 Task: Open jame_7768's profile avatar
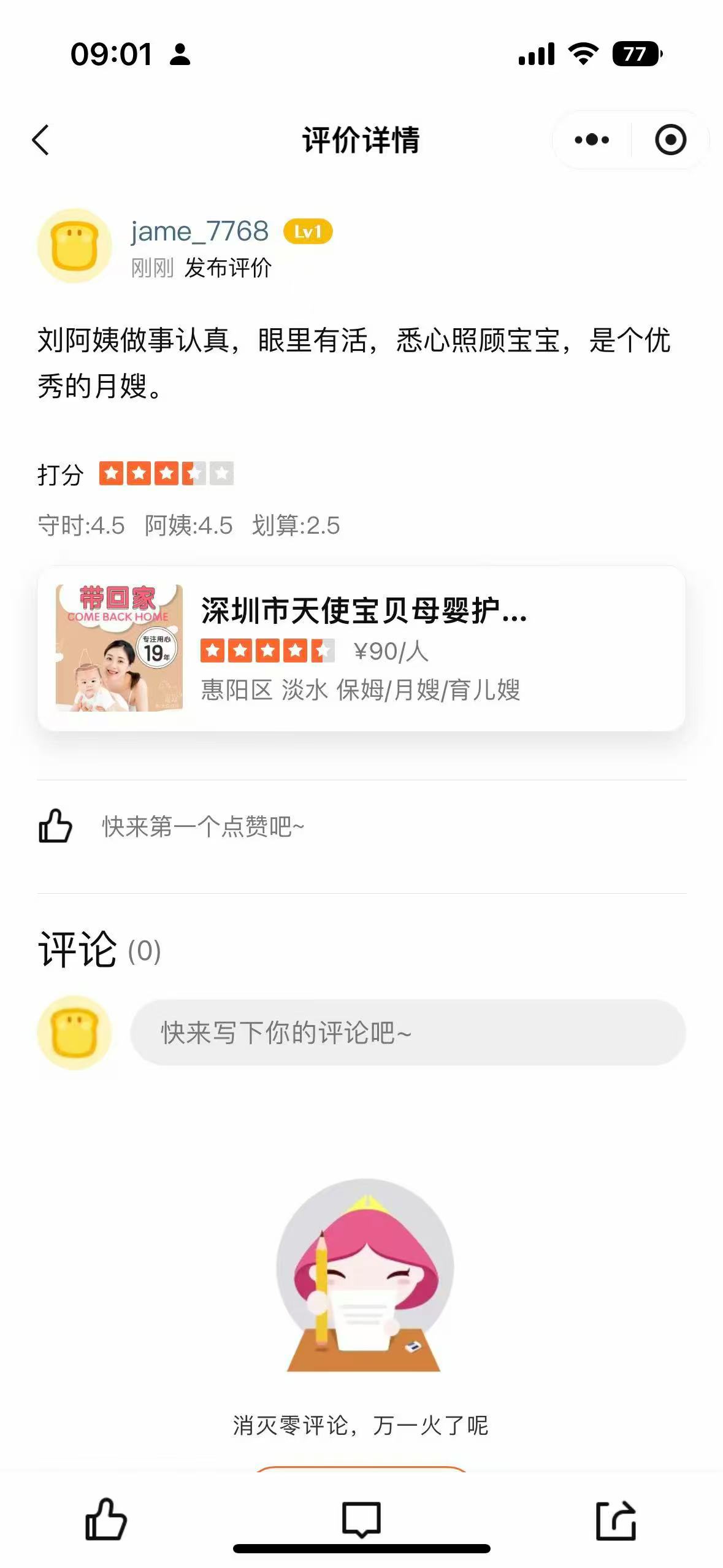[x=74, y=246]
